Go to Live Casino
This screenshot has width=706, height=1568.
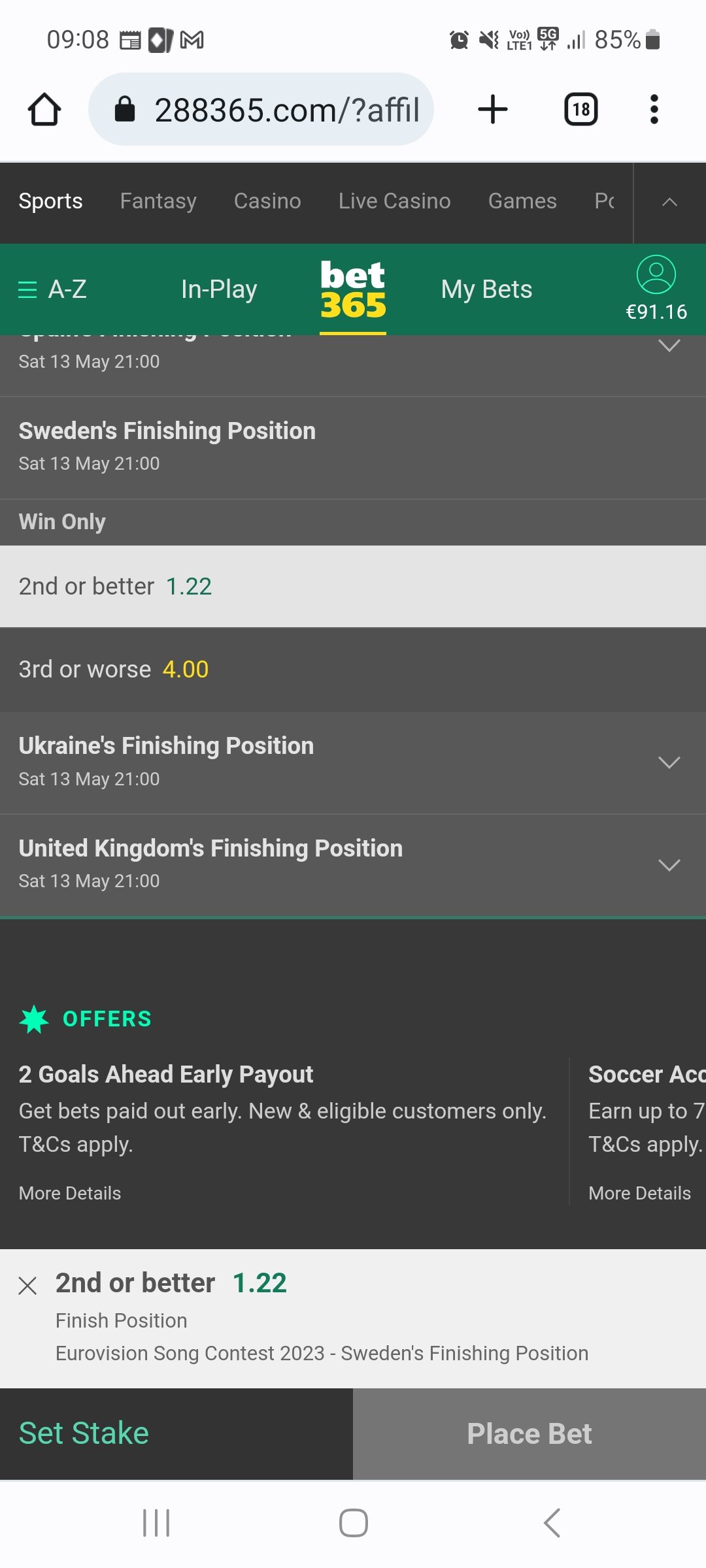click(394, 201)
